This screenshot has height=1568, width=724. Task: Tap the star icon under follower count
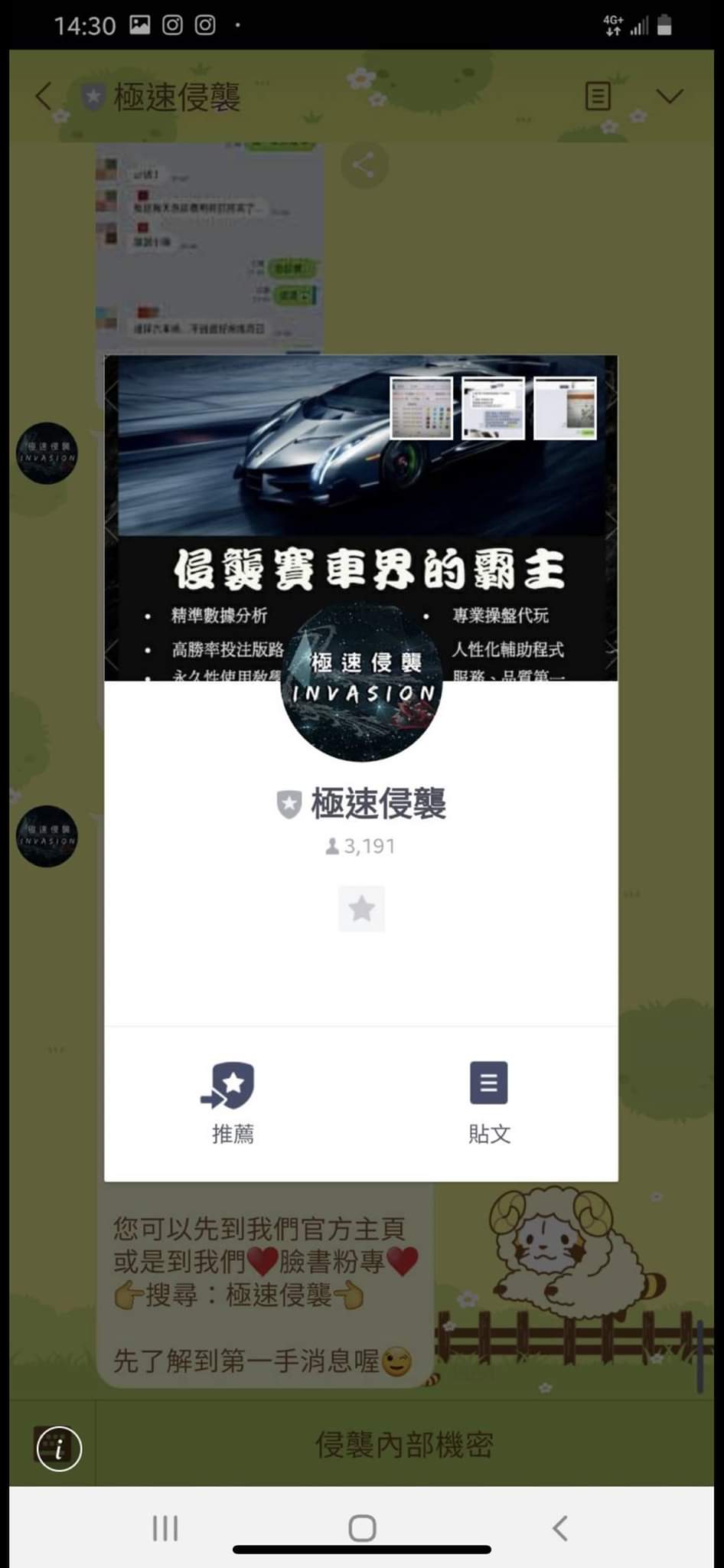(x=361, y=909)
